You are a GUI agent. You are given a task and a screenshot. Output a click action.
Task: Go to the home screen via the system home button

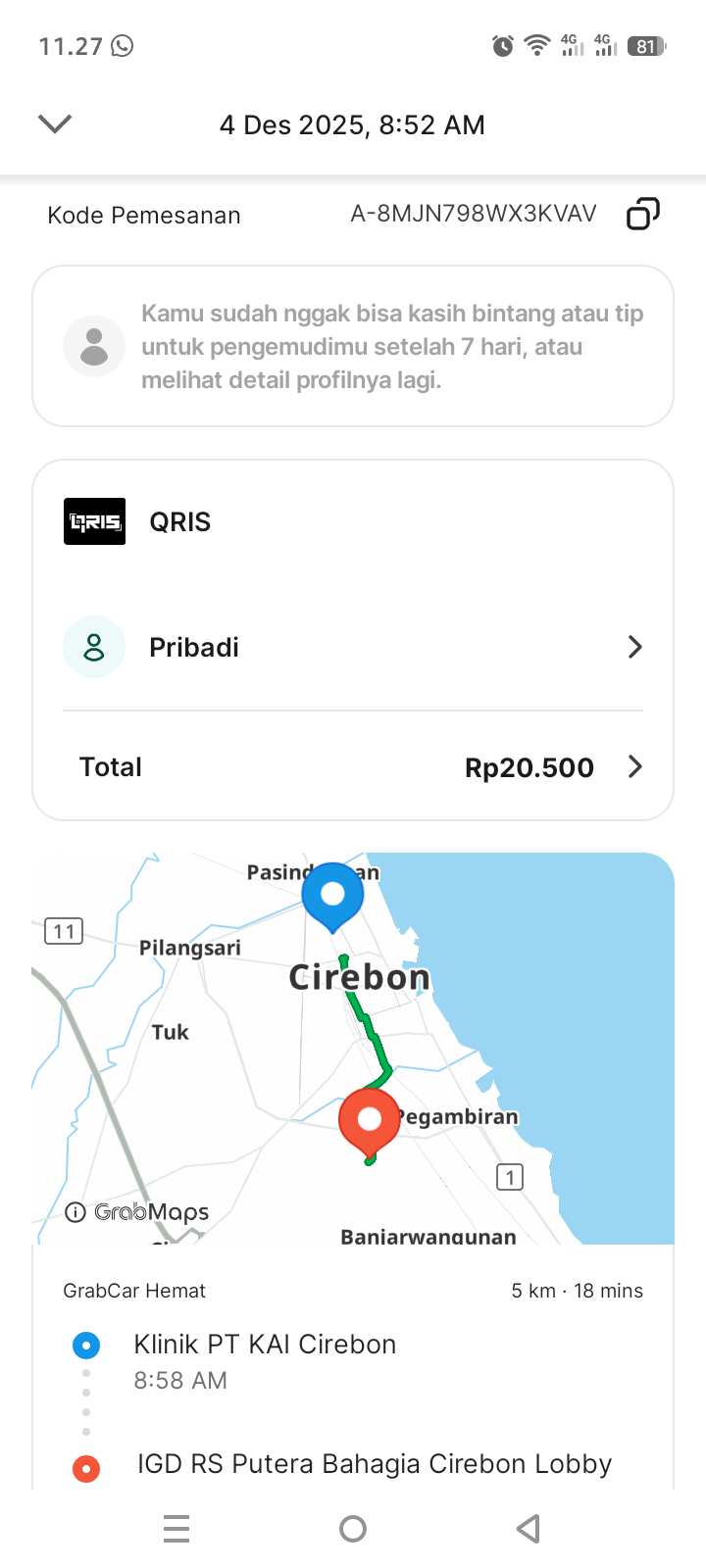tap(353, 1529)
